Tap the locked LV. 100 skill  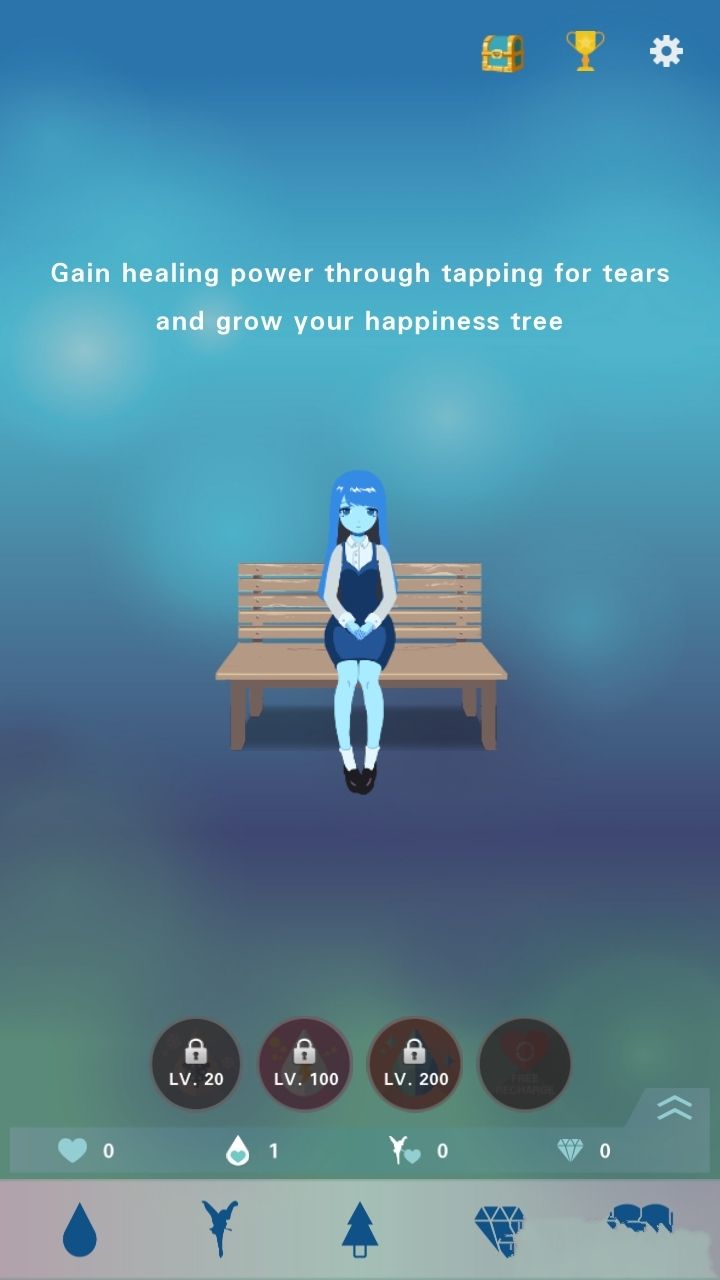(305, 1064)
